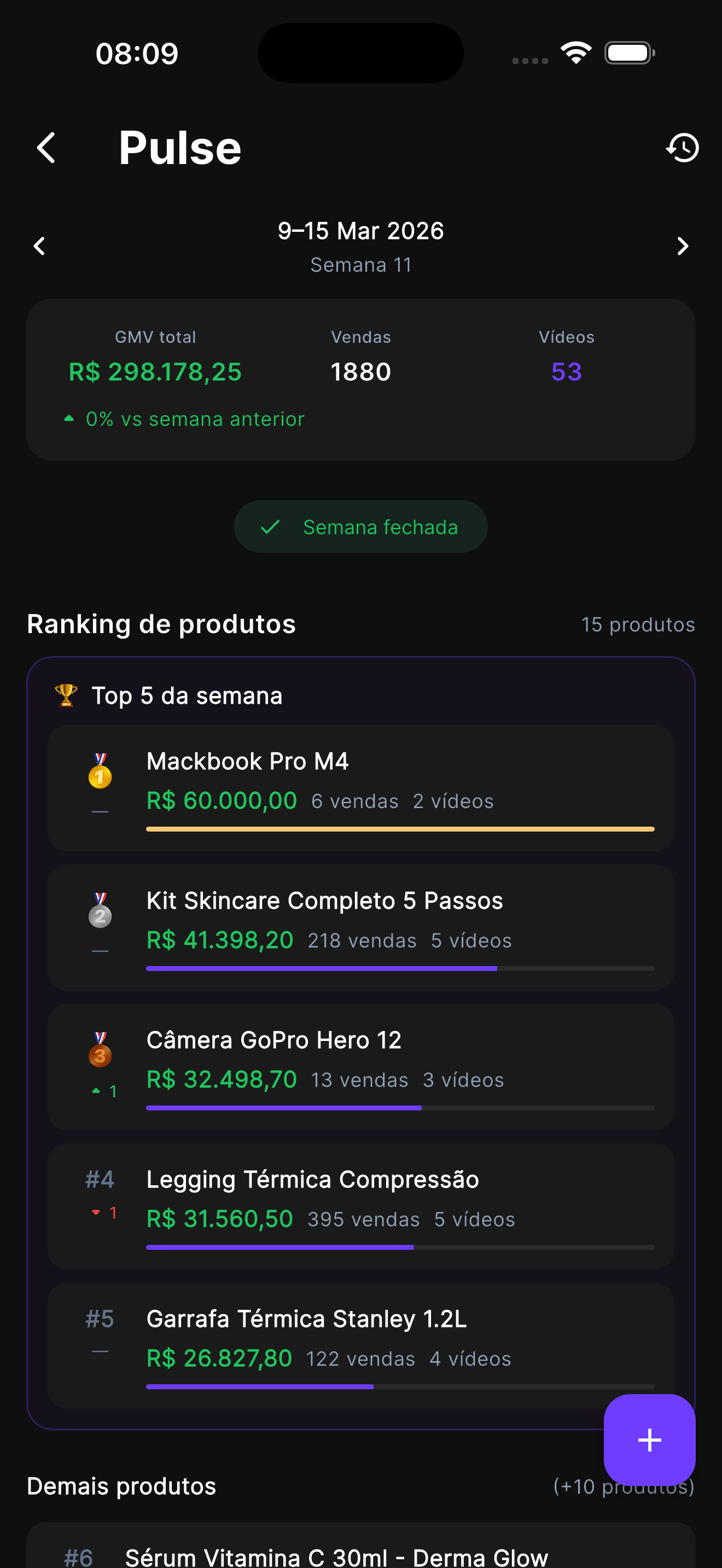Click the 15 produtos label
The height and width of the screenshot is (1568, 722).
point(637,623)
